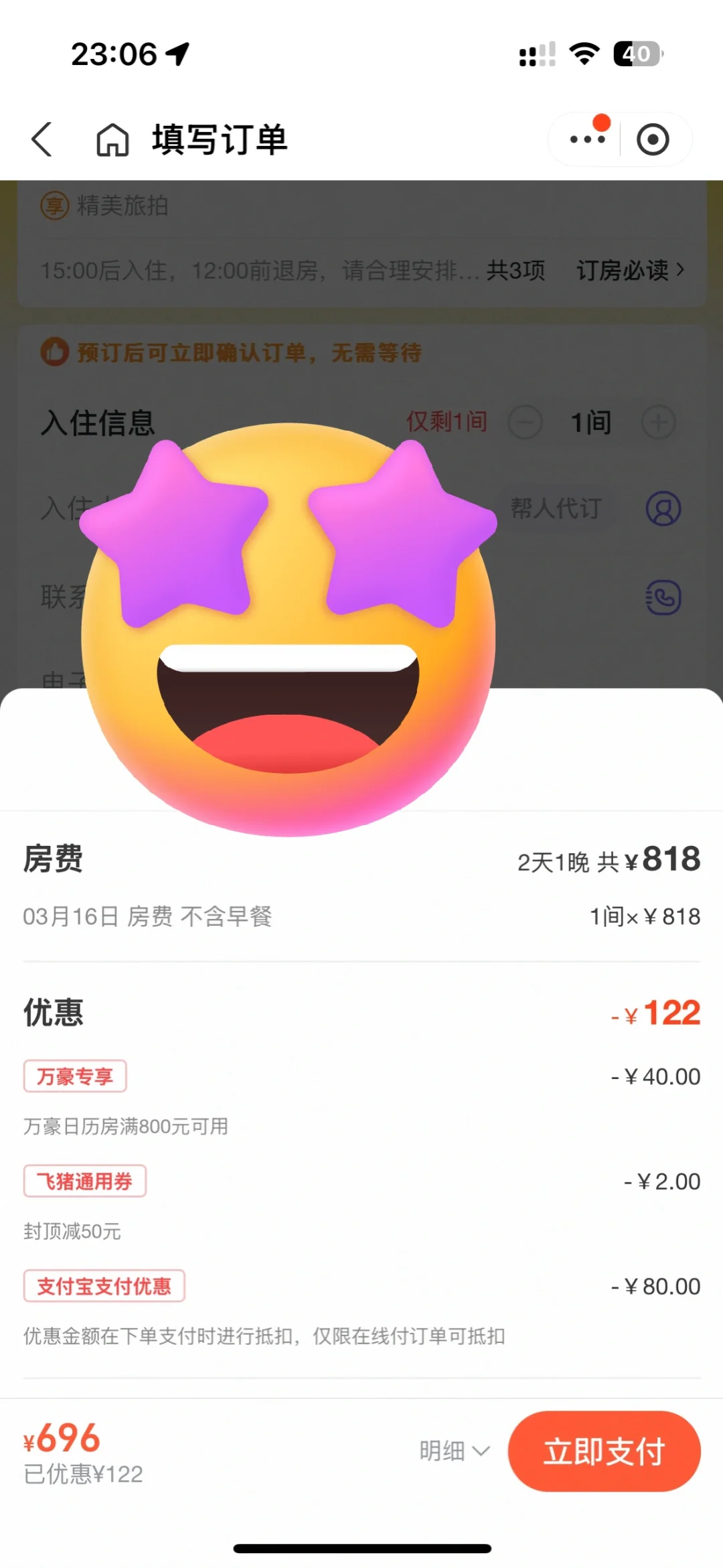Pick a phone number from the phonebook icon

click(663, 597)
